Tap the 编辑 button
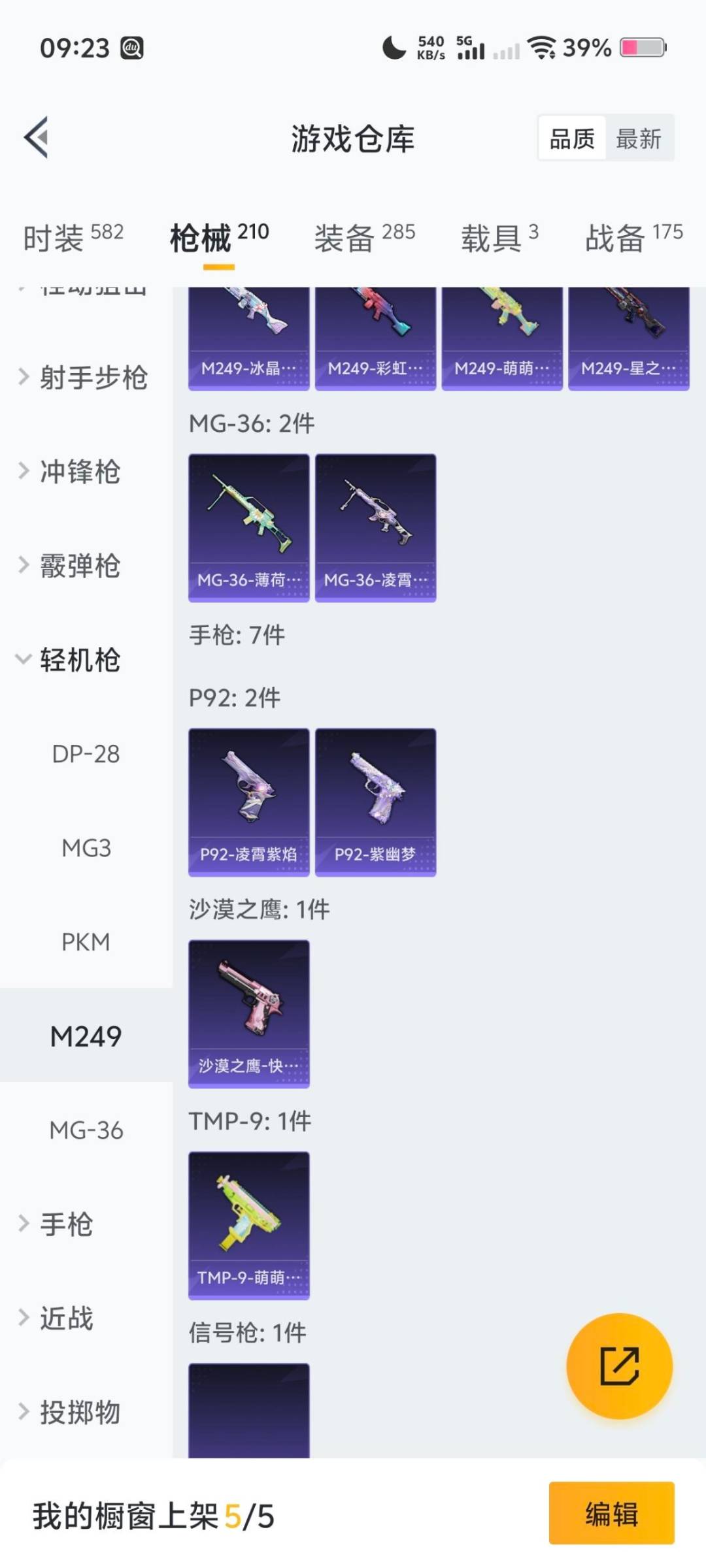 pos(611,1513)
